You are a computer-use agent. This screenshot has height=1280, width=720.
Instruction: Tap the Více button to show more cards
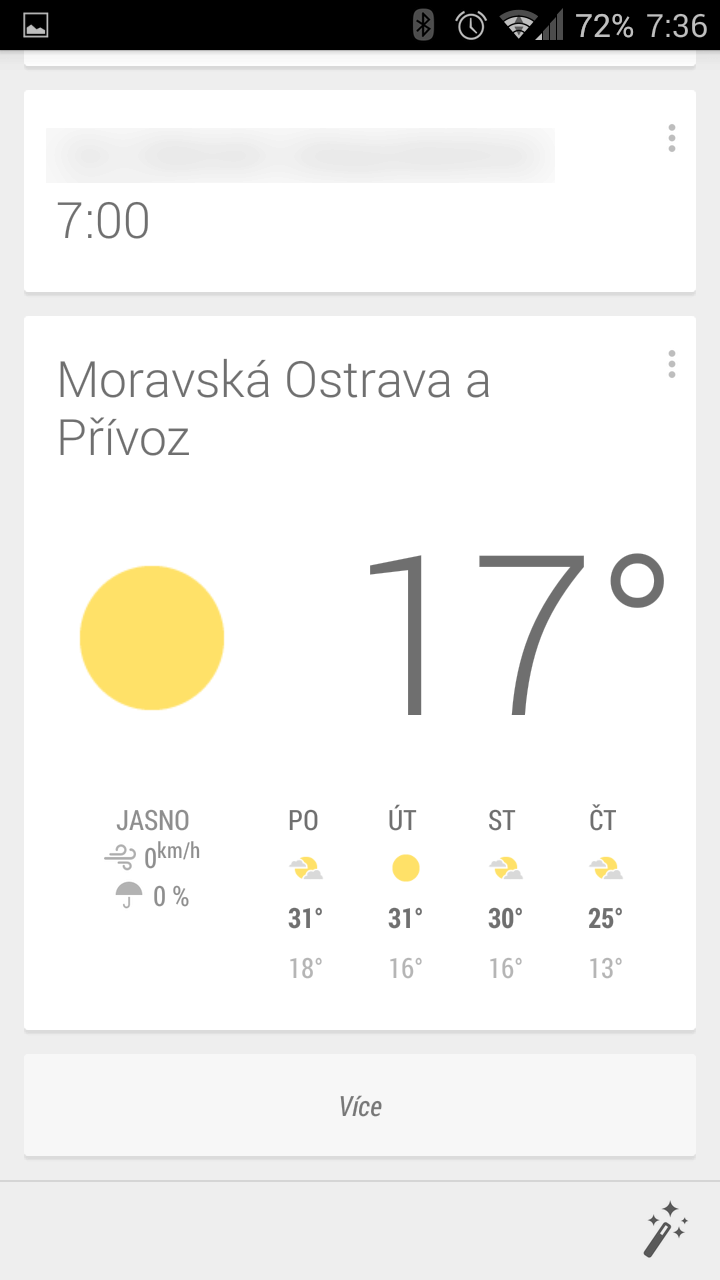coord(360,1106)
